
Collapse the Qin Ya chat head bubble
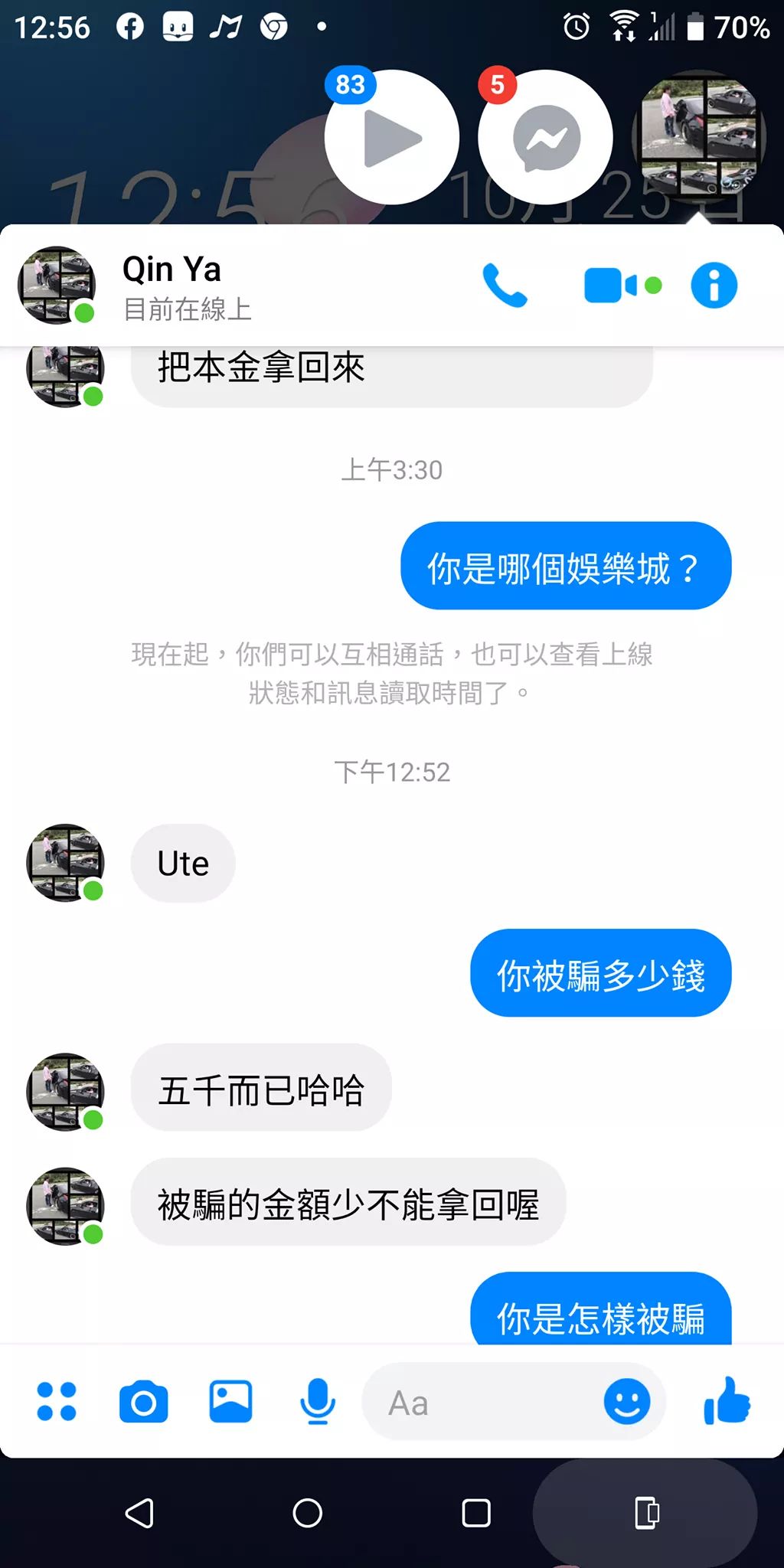click(698, 138)
